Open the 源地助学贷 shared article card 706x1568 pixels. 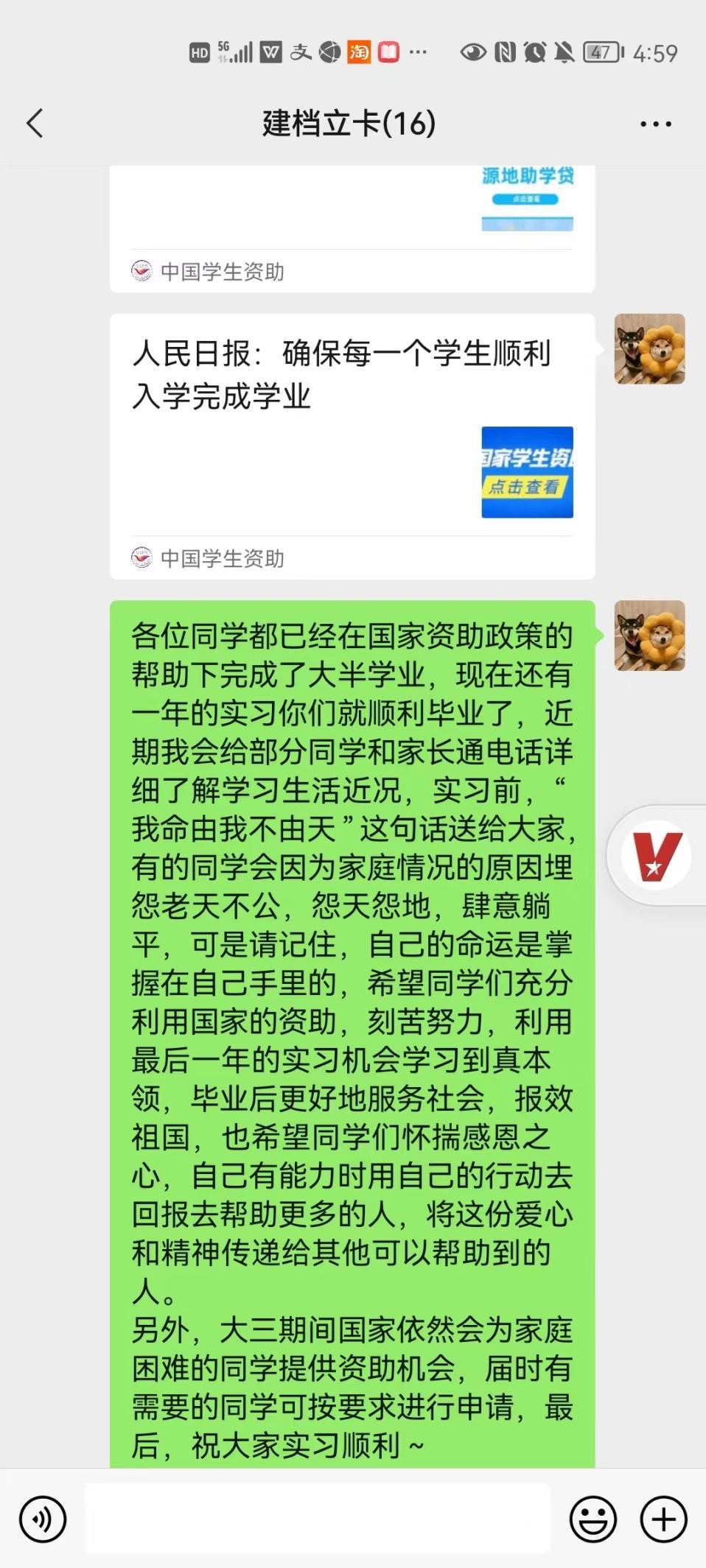coord(352,221)
